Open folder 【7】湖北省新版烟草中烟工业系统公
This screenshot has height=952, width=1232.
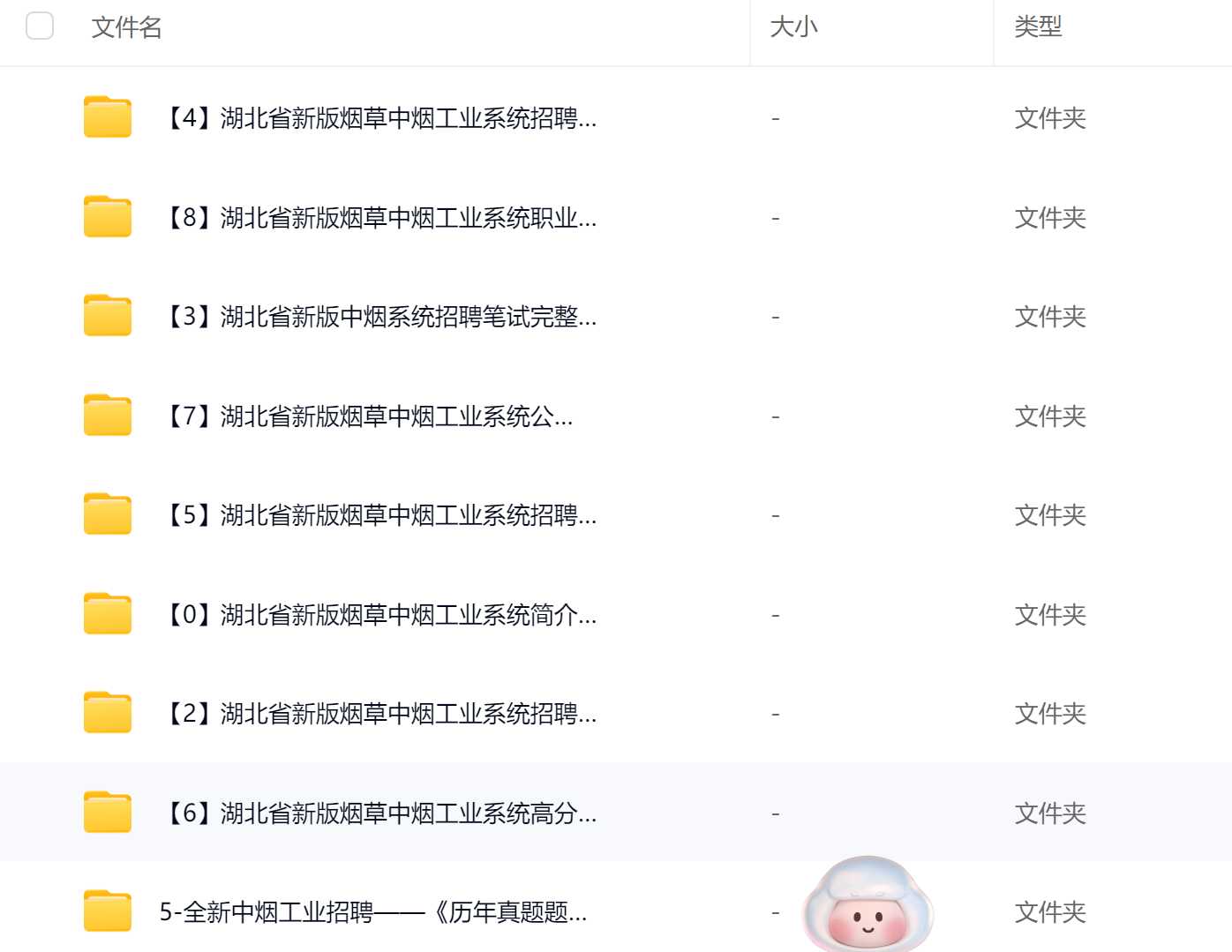(x=369, y=416)
